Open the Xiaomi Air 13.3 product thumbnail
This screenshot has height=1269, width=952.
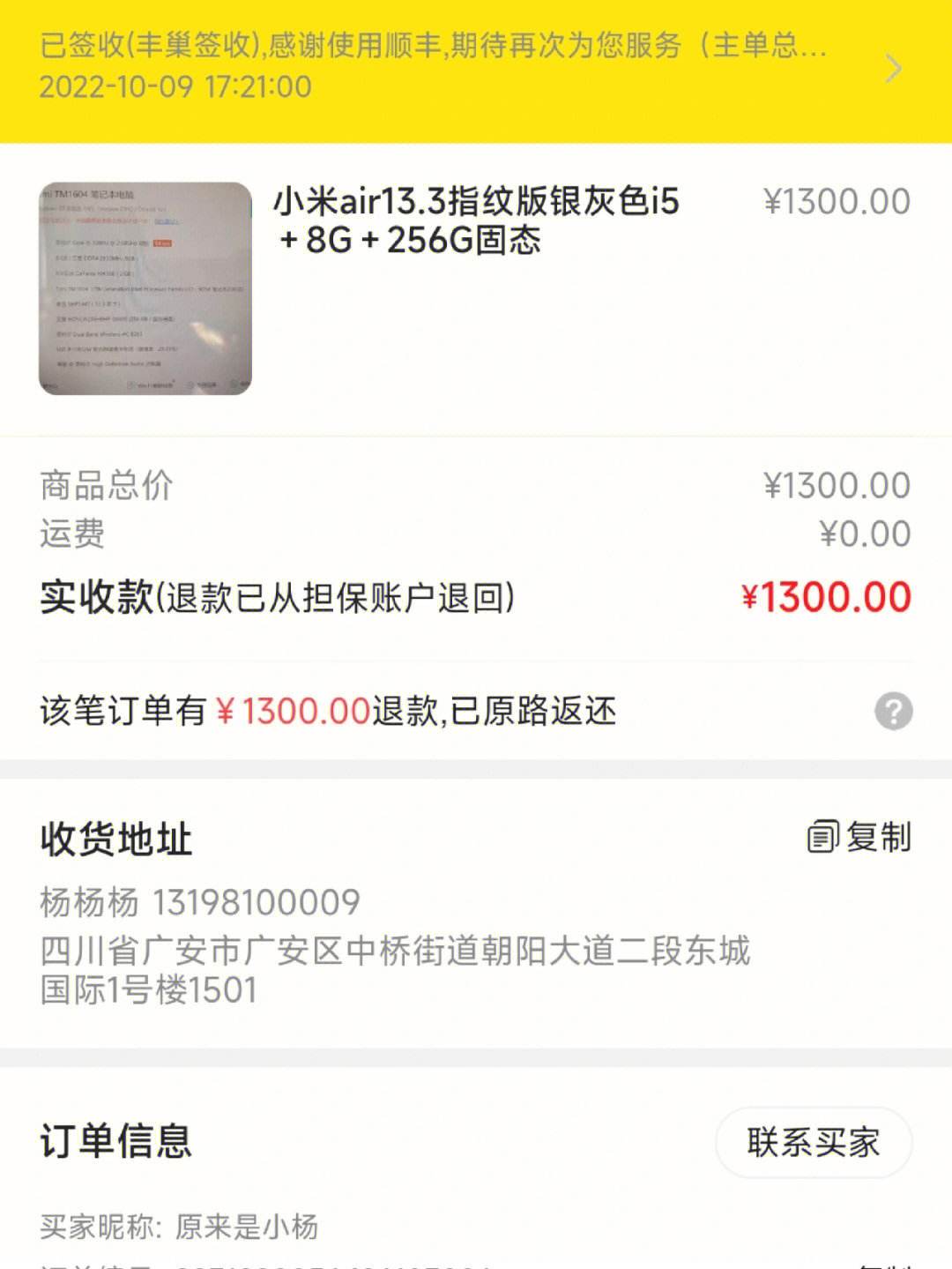pyautogui.click(x=145, y=288)
